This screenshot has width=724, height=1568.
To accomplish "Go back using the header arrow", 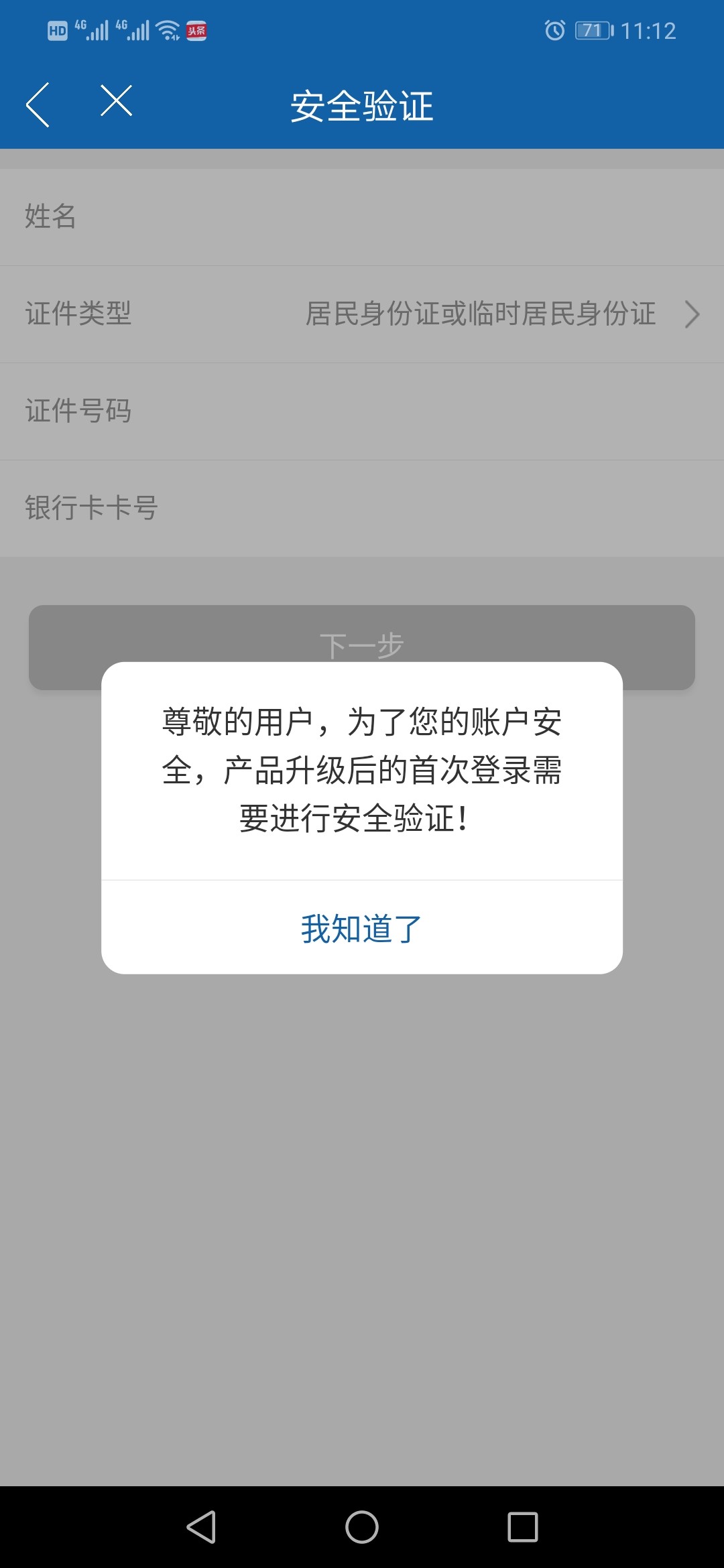I will tap(38, 105).
